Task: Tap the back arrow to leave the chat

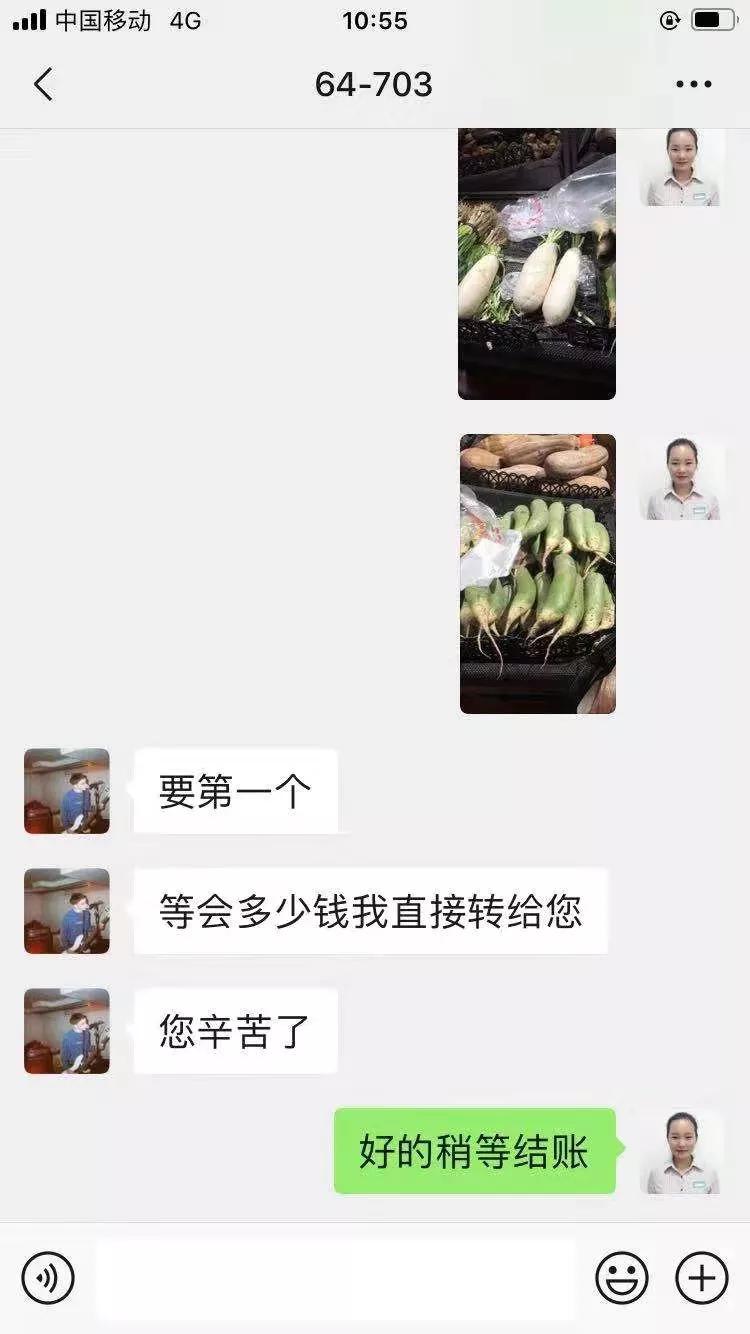Action: click(42, 84)
